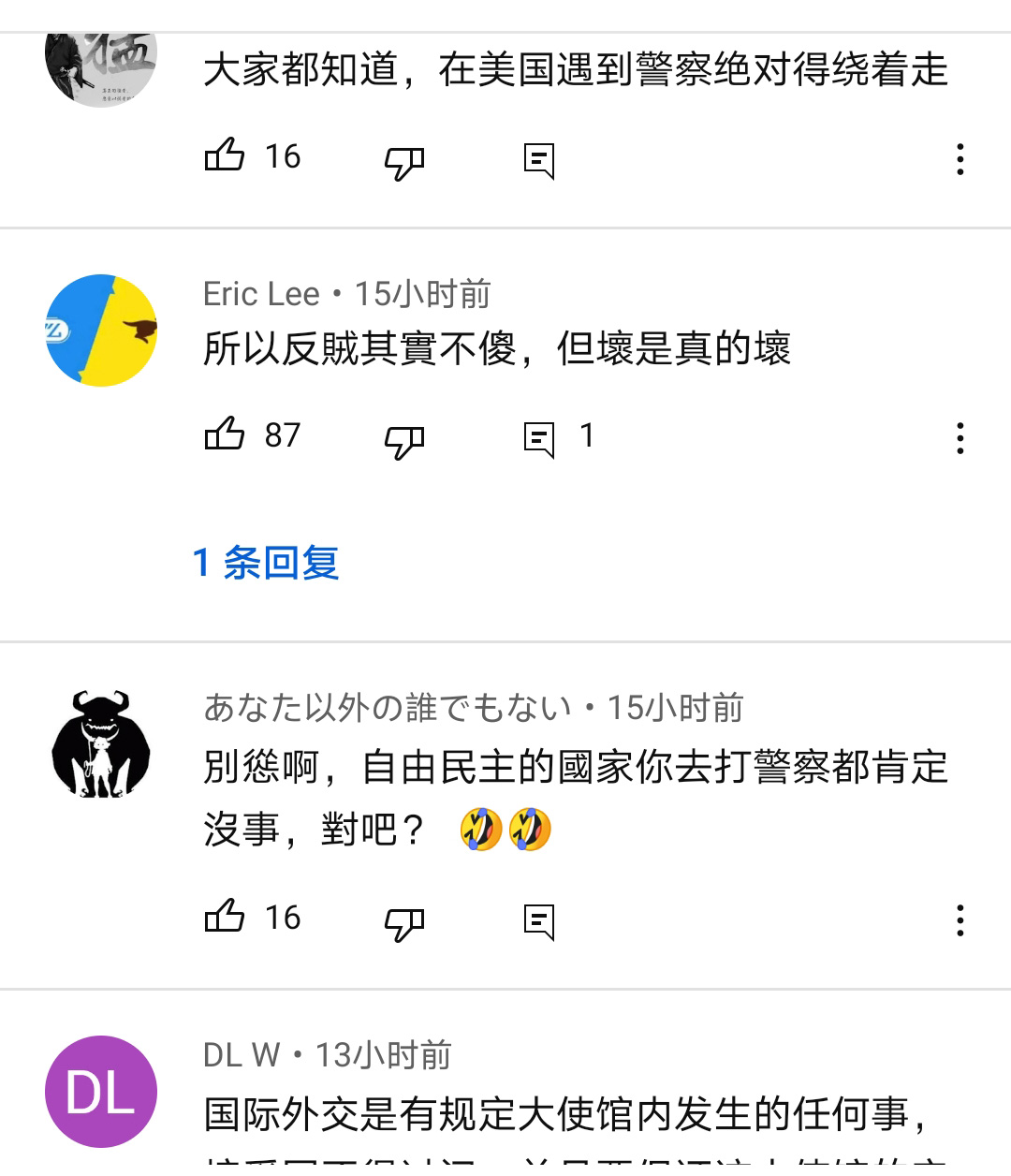Reply to Eric Lee's comment
This screenshot has height=1176, width=1011.
(x=539, y=439)
